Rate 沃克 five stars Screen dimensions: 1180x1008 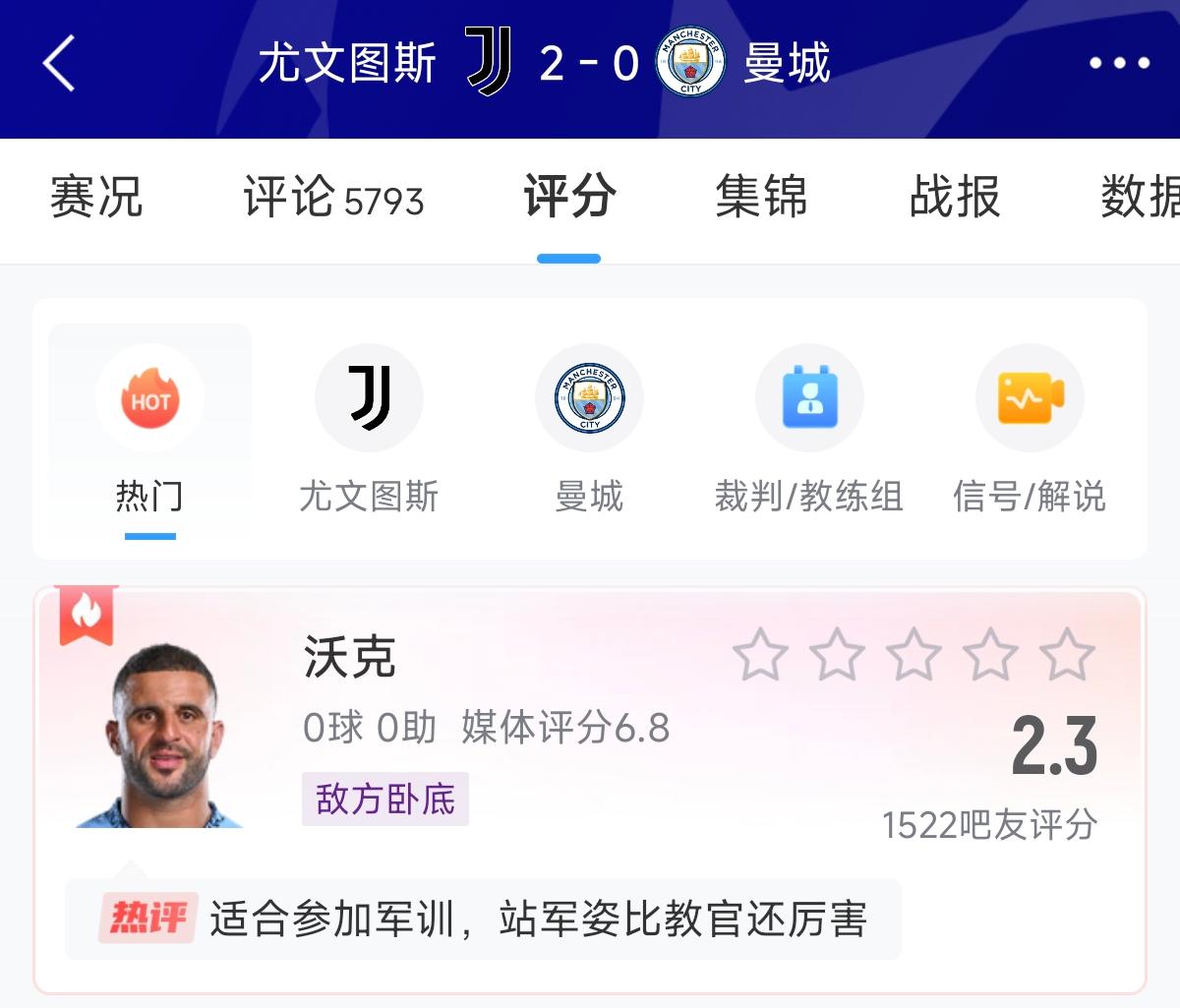click(1067, 655)
